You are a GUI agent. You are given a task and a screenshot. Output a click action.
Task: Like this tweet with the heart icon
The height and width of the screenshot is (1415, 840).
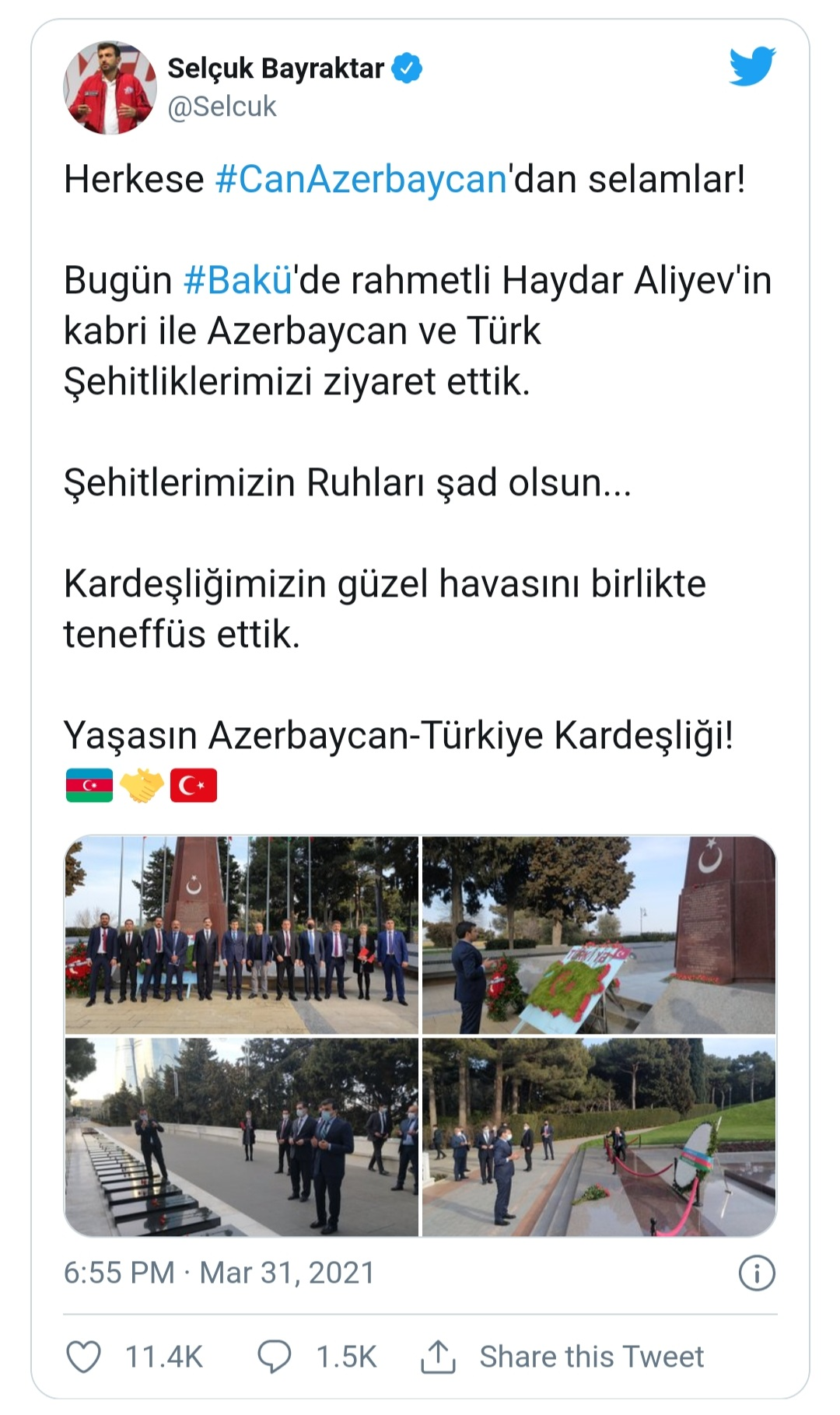click(84, 1357)
